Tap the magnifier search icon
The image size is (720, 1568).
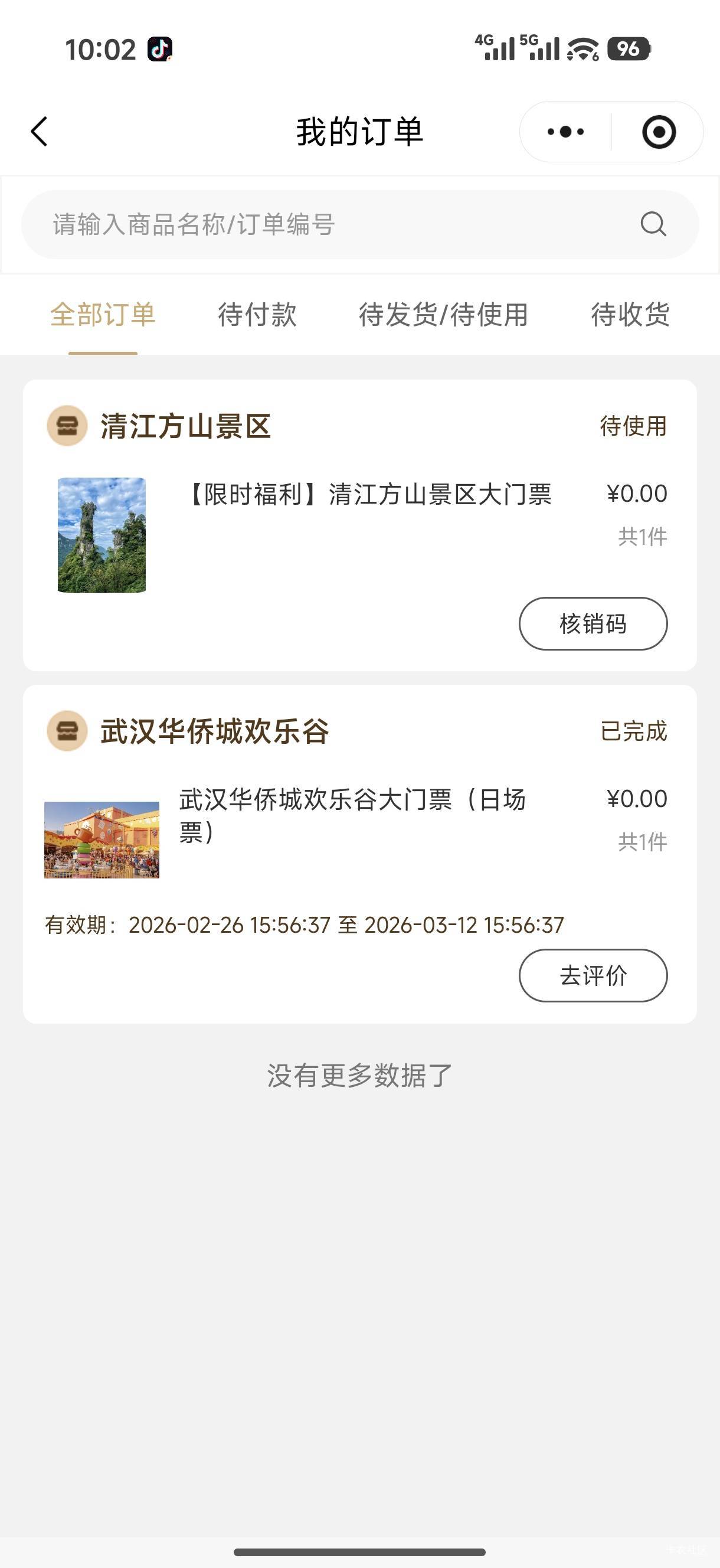(x=653, y=224)
